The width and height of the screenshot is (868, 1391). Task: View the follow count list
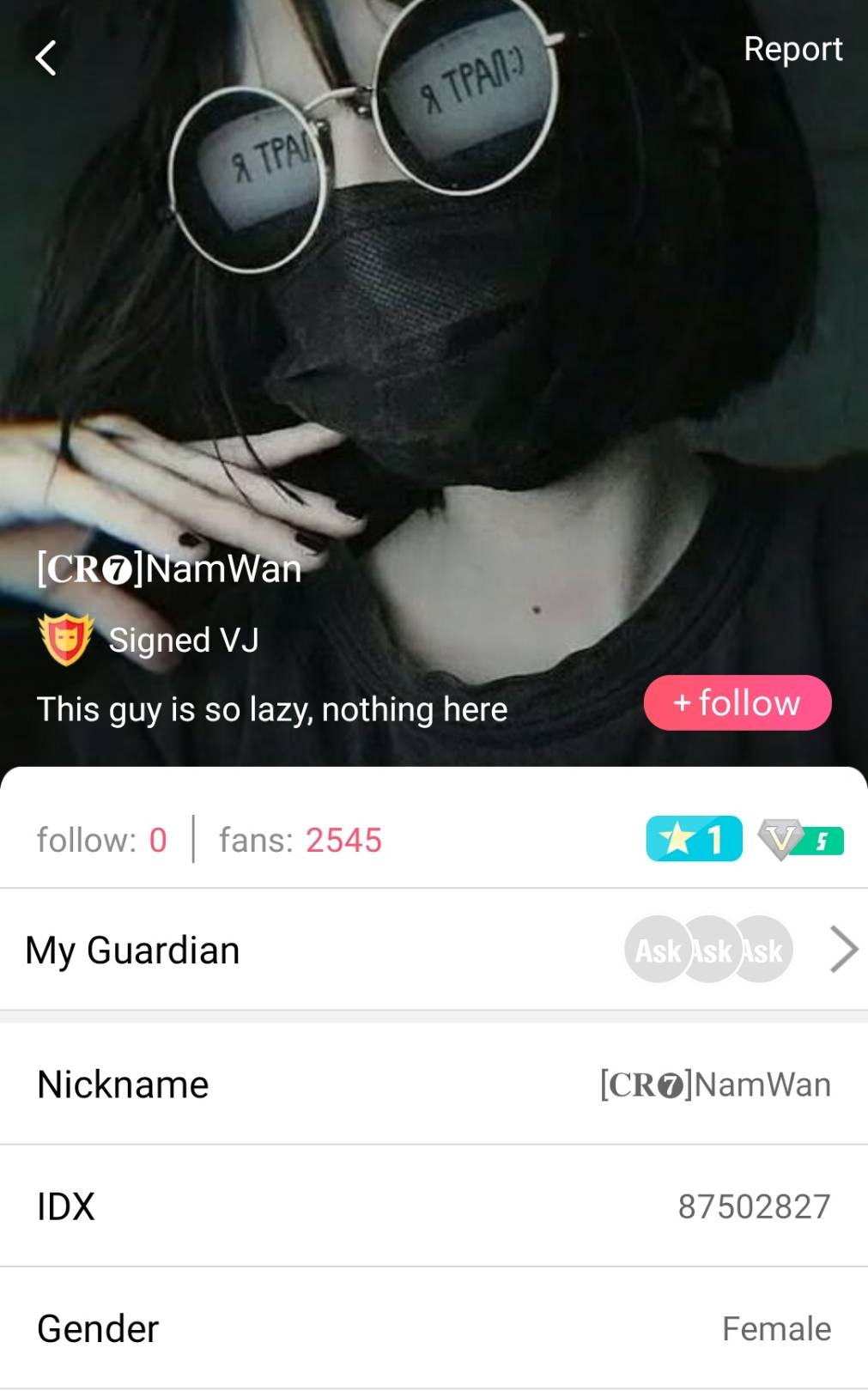coord(101,840)
